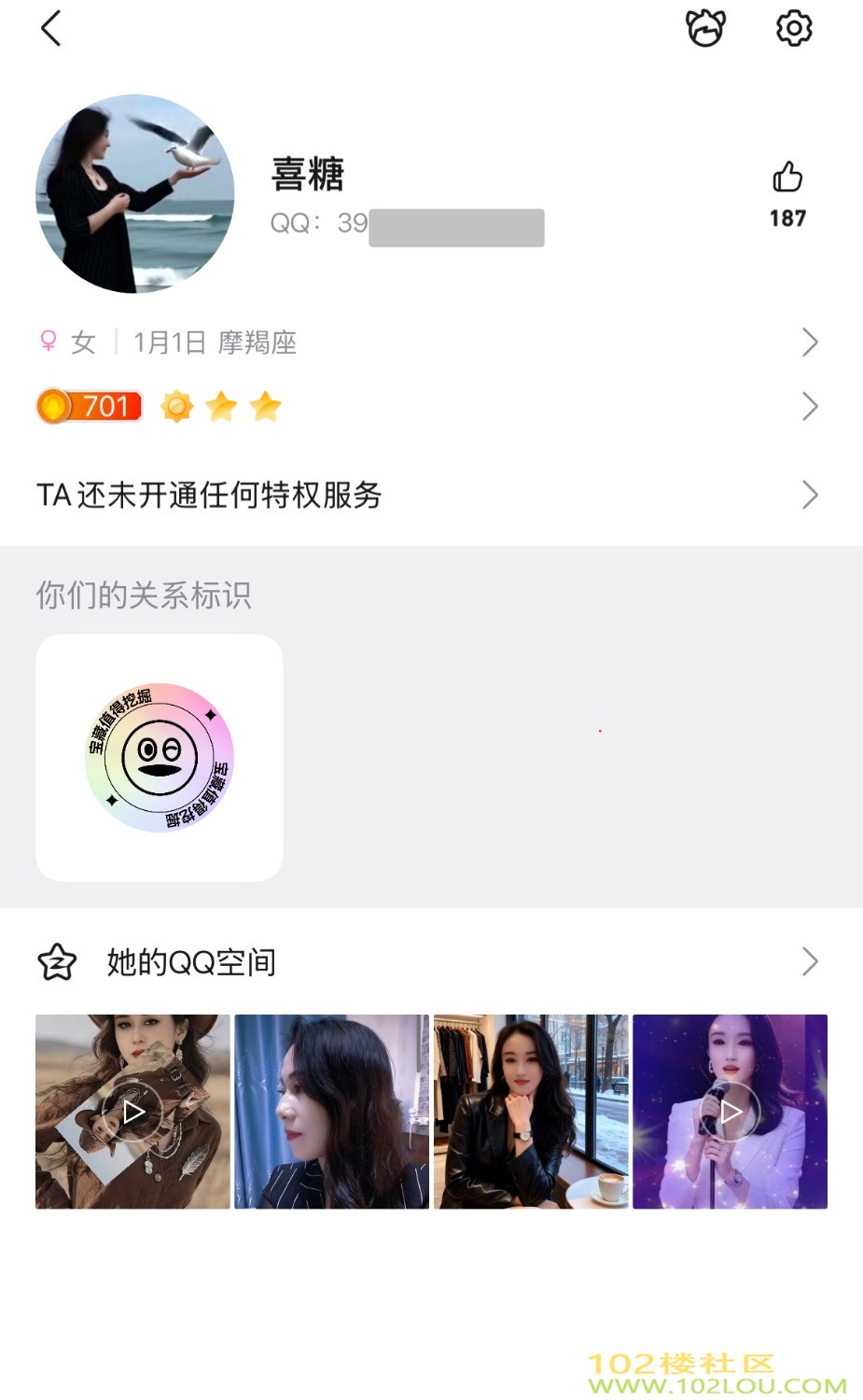Open the level 701 badges row
863x1400 pixels.
click(x=429, y=407)
